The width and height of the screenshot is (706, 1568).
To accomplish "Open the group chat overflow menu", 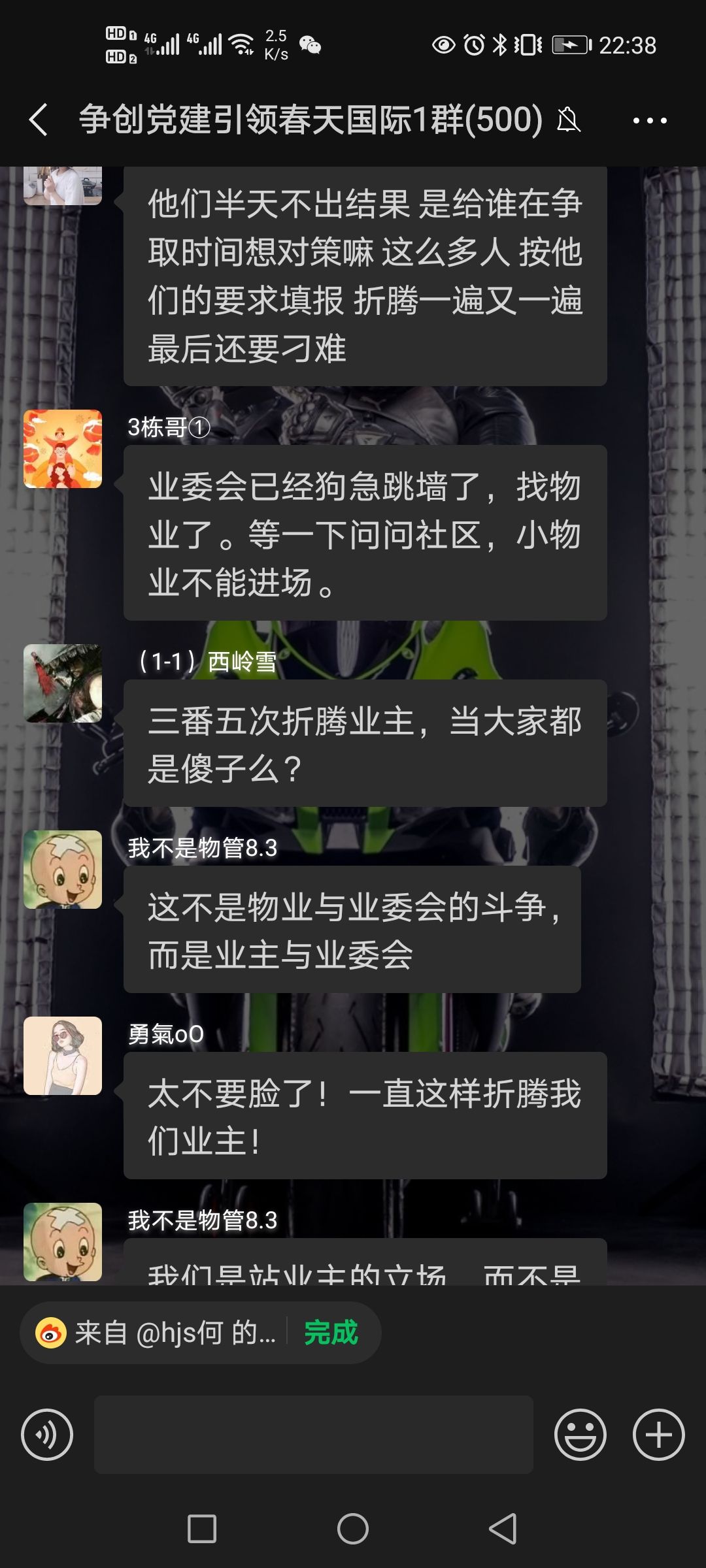I will click(x=649, y=120).
